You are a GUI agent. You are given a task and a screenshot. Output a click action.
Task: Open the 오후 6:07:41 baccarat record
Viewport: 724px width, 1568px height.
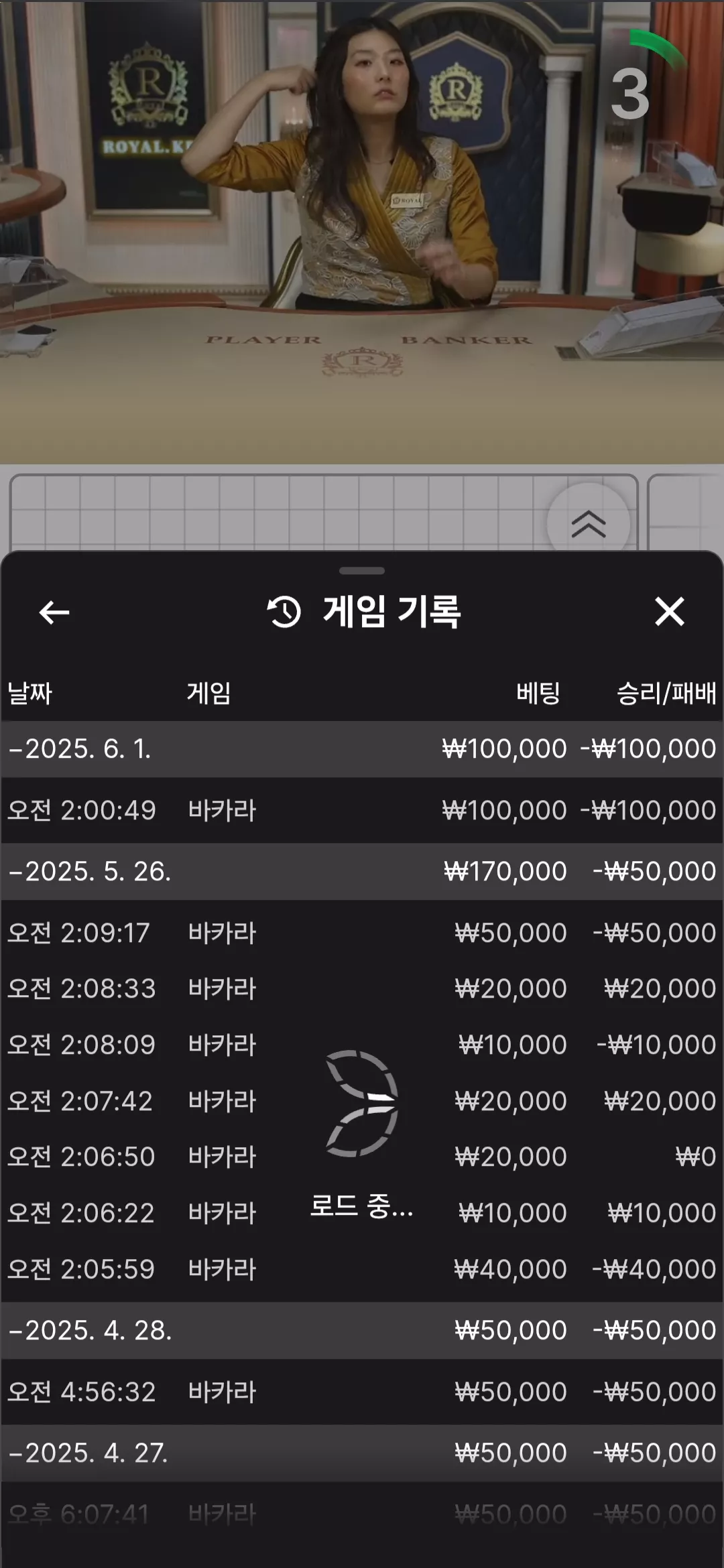point(362,1514)
